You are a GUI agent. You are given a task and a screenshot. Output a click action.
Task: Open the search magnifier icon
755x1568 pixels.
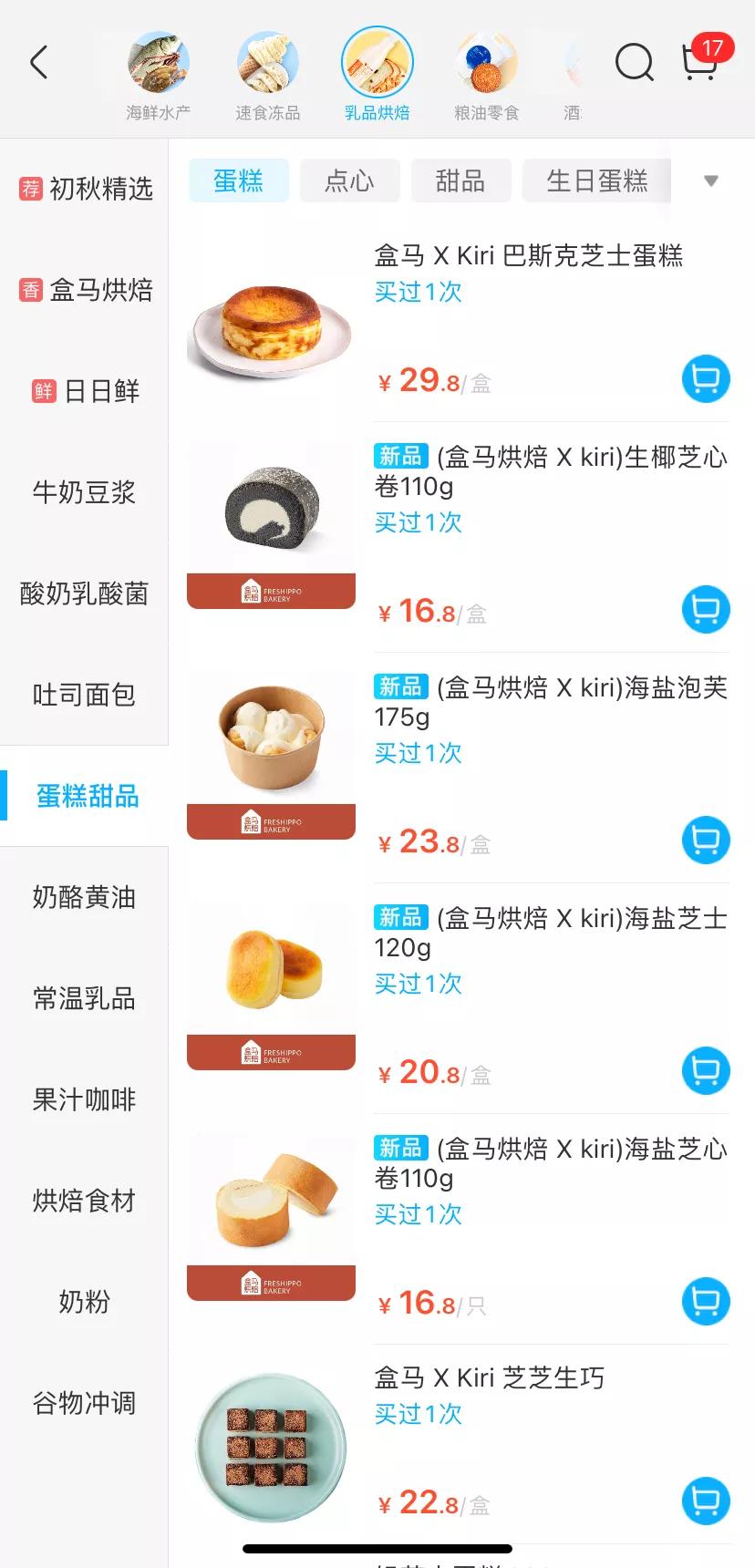tap(633, 64)
